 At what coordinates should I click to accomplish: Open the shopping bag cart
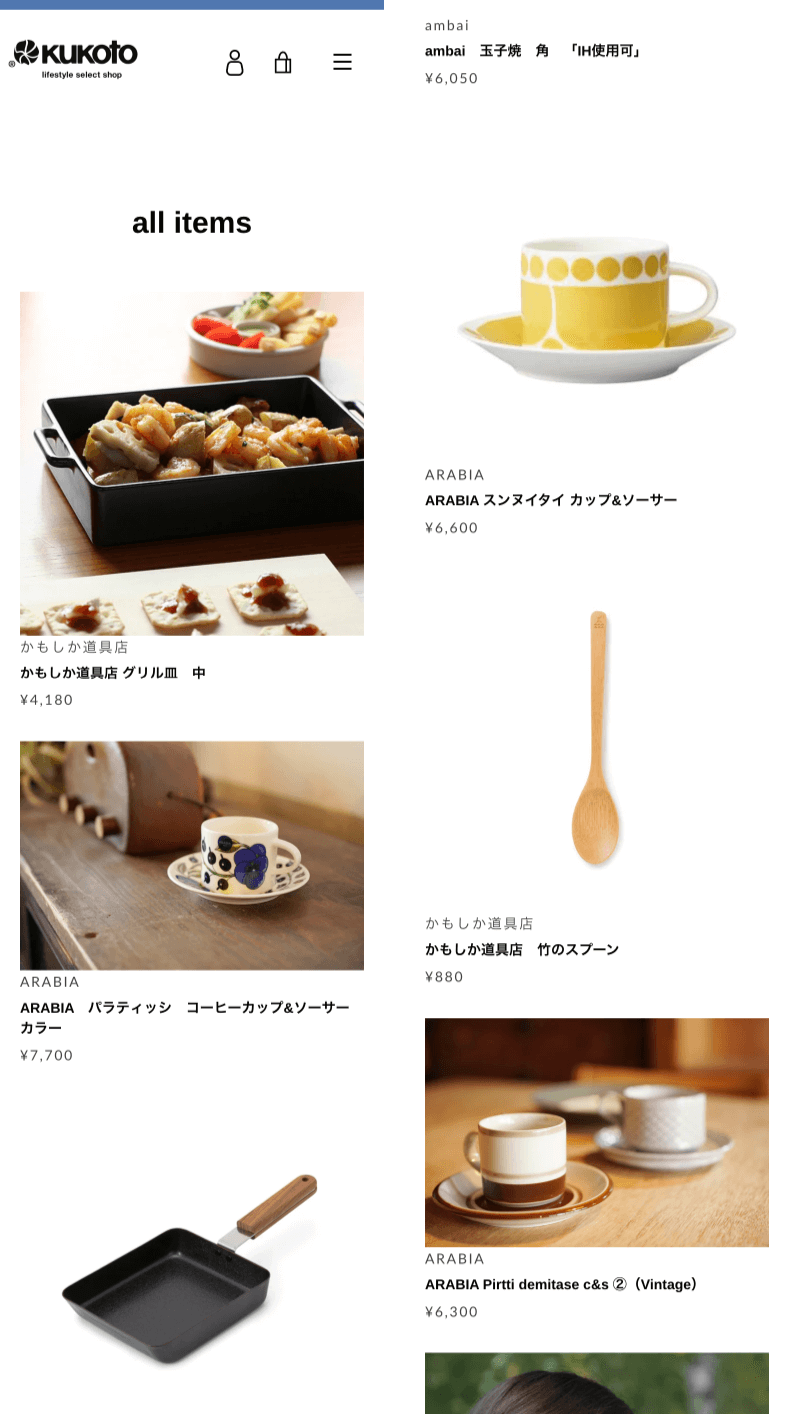coord(283,63)
